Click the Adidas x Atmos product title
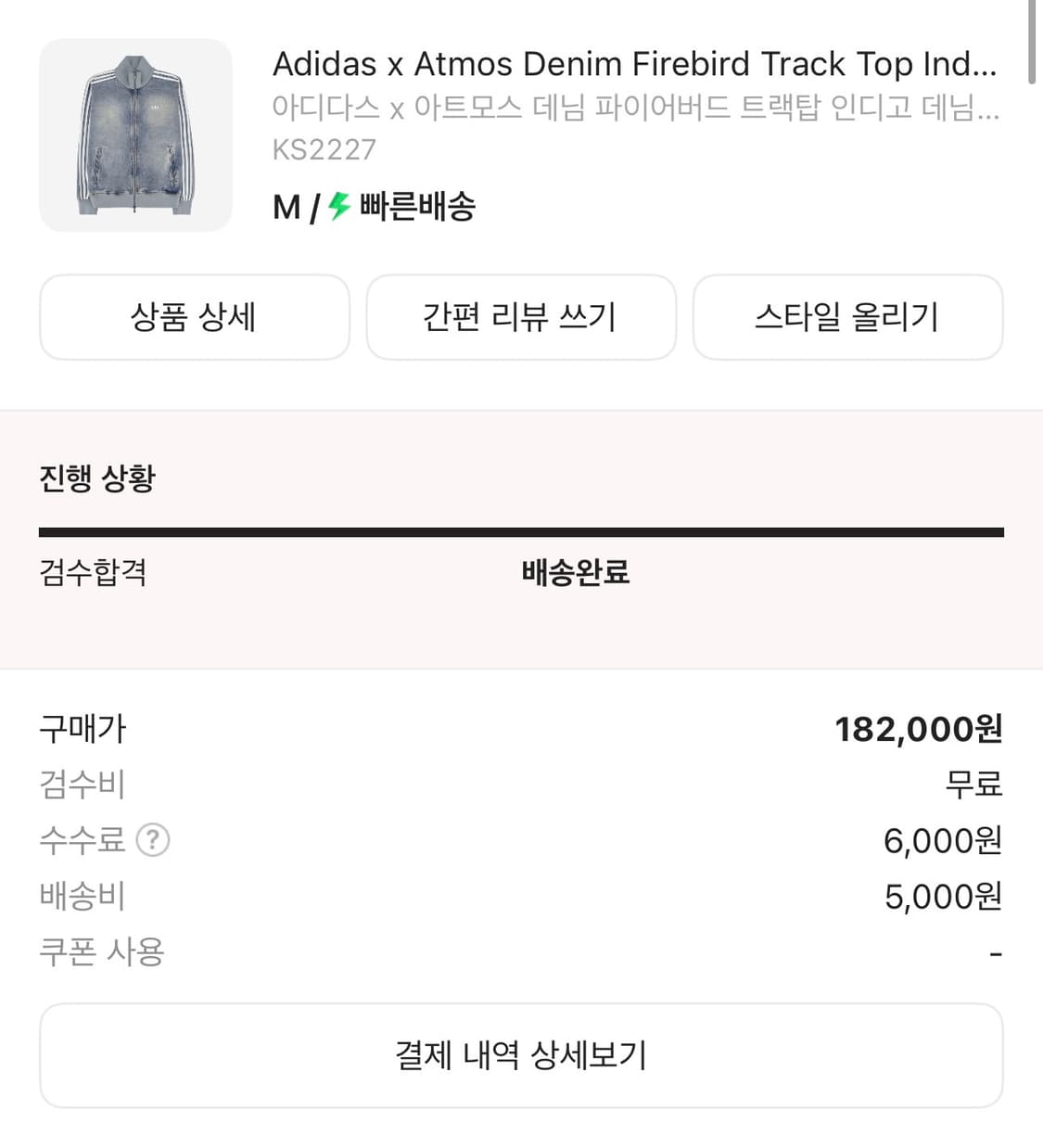Image resolution: width=1043 pixels, height=1148 pixels. click(x=636, y=63)
